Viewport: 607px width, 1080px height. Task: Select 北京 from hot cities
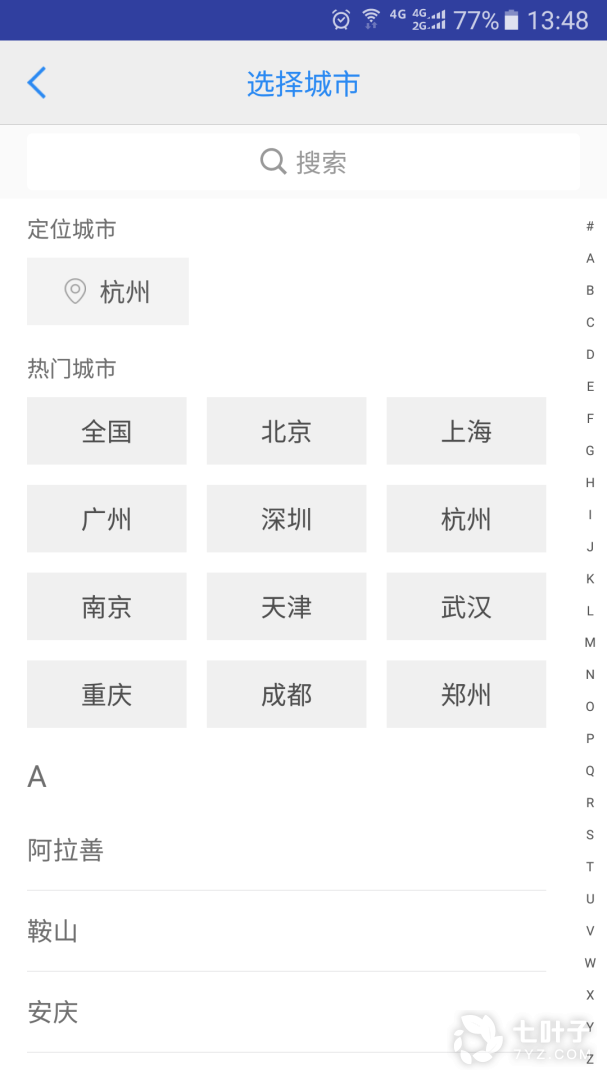pyautogui.click(x=286, y=431)
